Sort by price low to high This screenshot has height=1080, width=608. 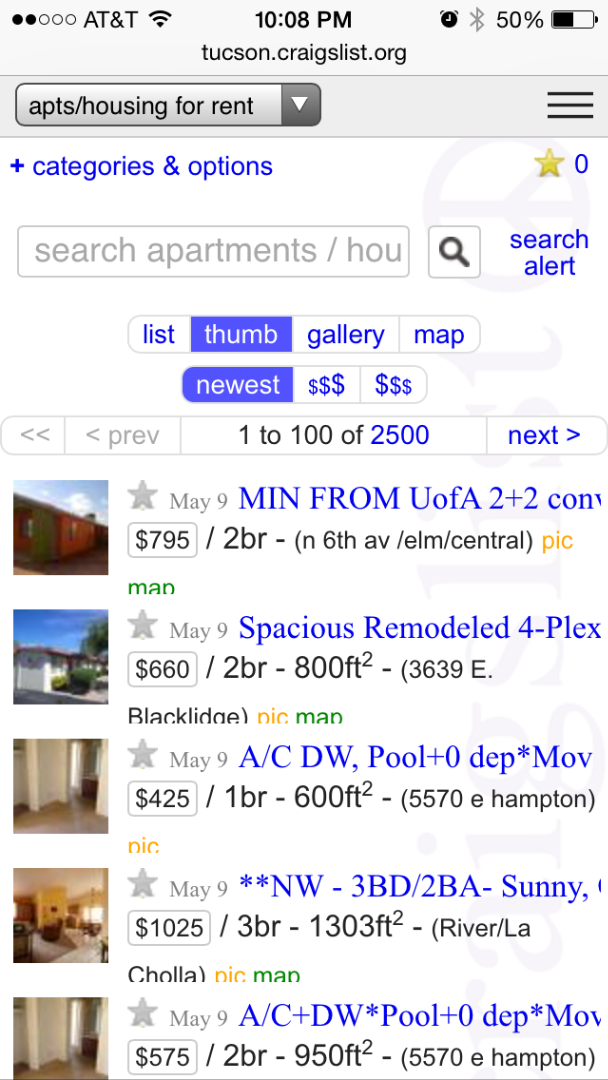(x=327, y=386)
